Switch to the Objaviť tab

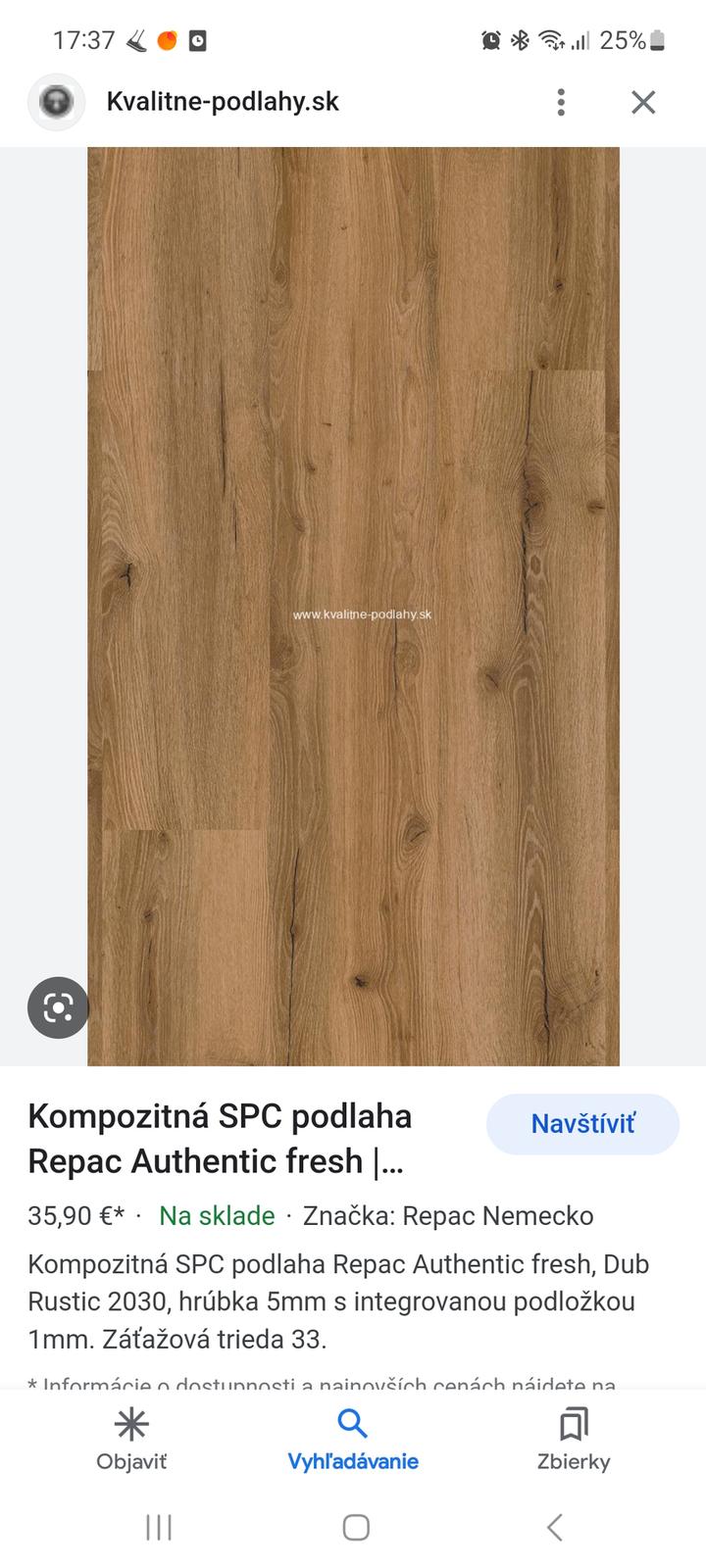coord(131,1440)
